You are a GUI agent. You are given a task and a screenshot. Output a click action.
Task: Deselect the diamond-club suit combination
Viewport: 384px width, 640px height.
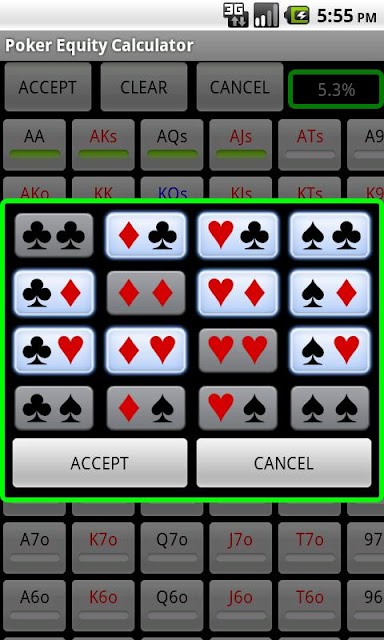pos(146,236)
